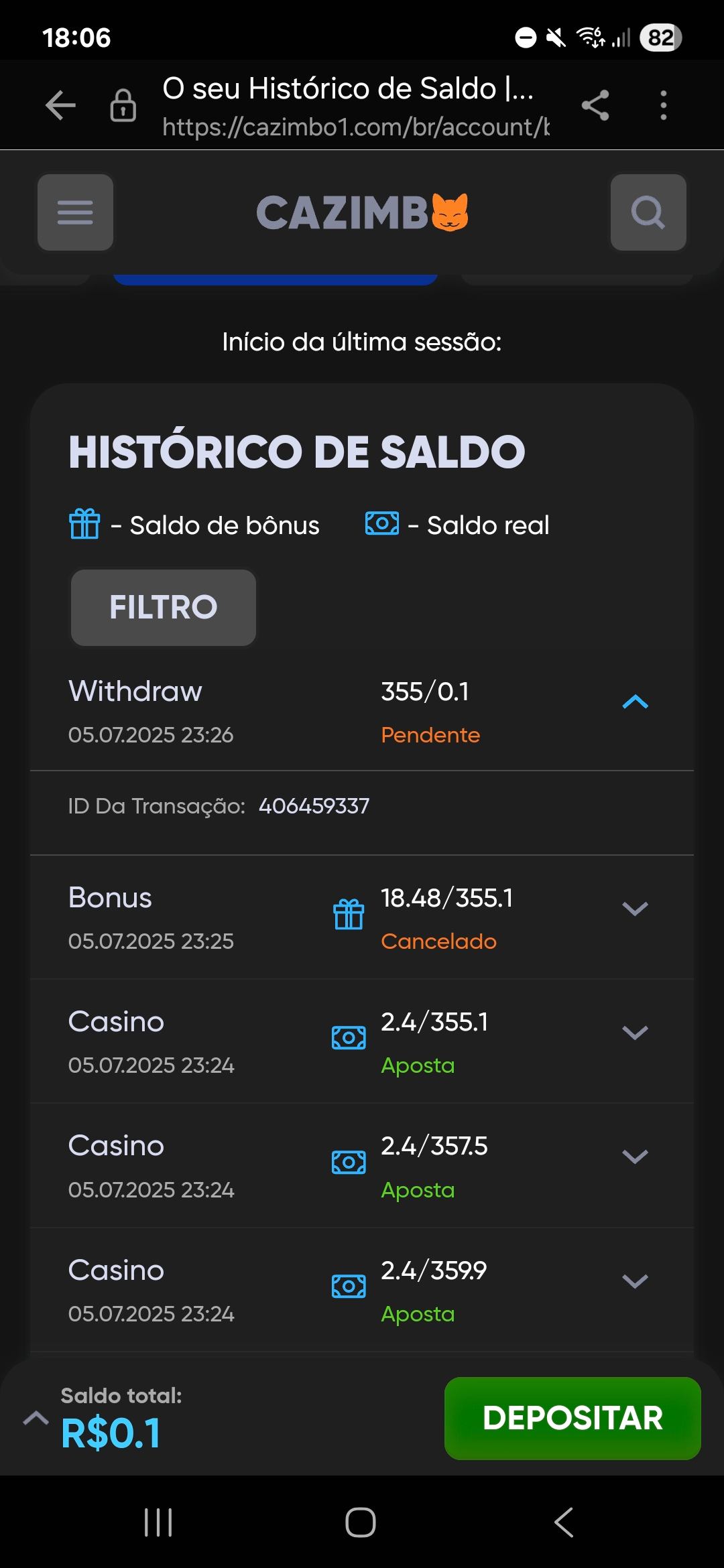Open the browser three-dot overflow menu

662,104
